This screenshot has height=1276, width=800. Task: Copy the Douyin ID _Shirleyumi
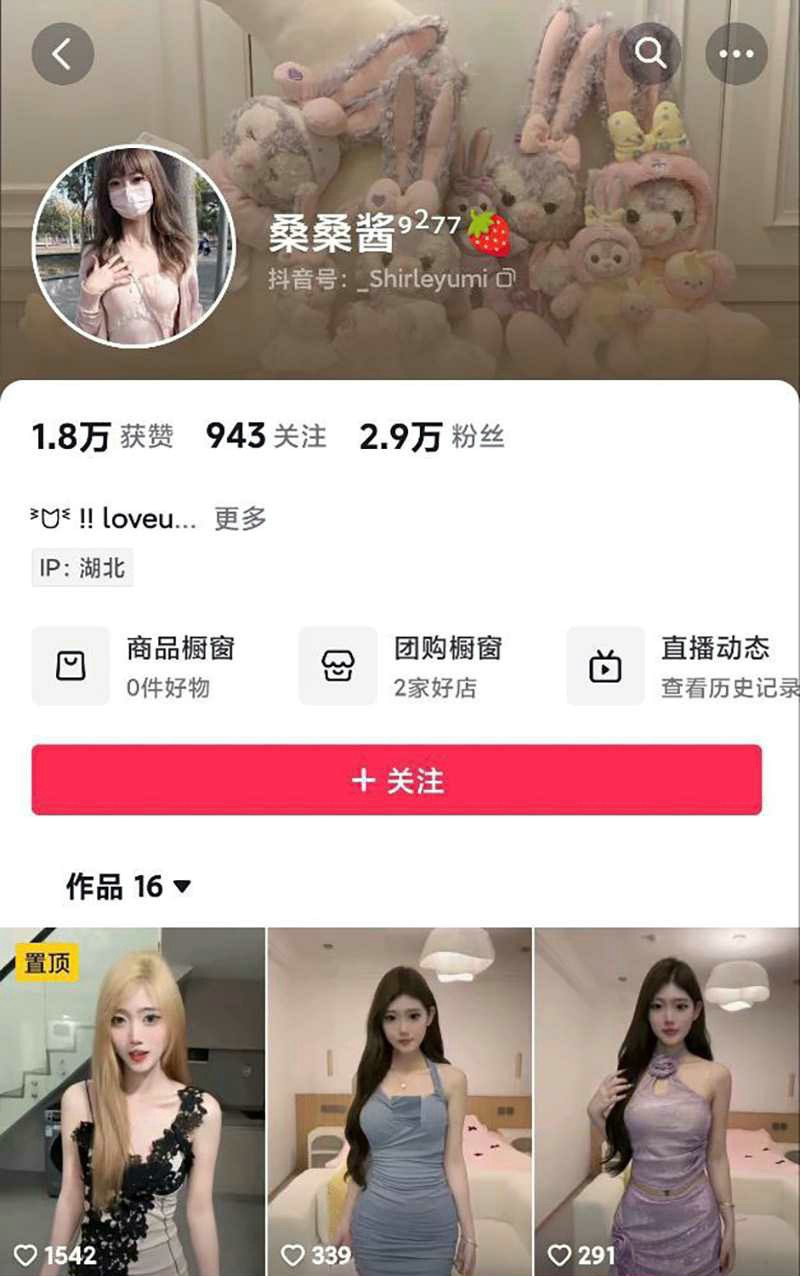click(x=507, y=279)
